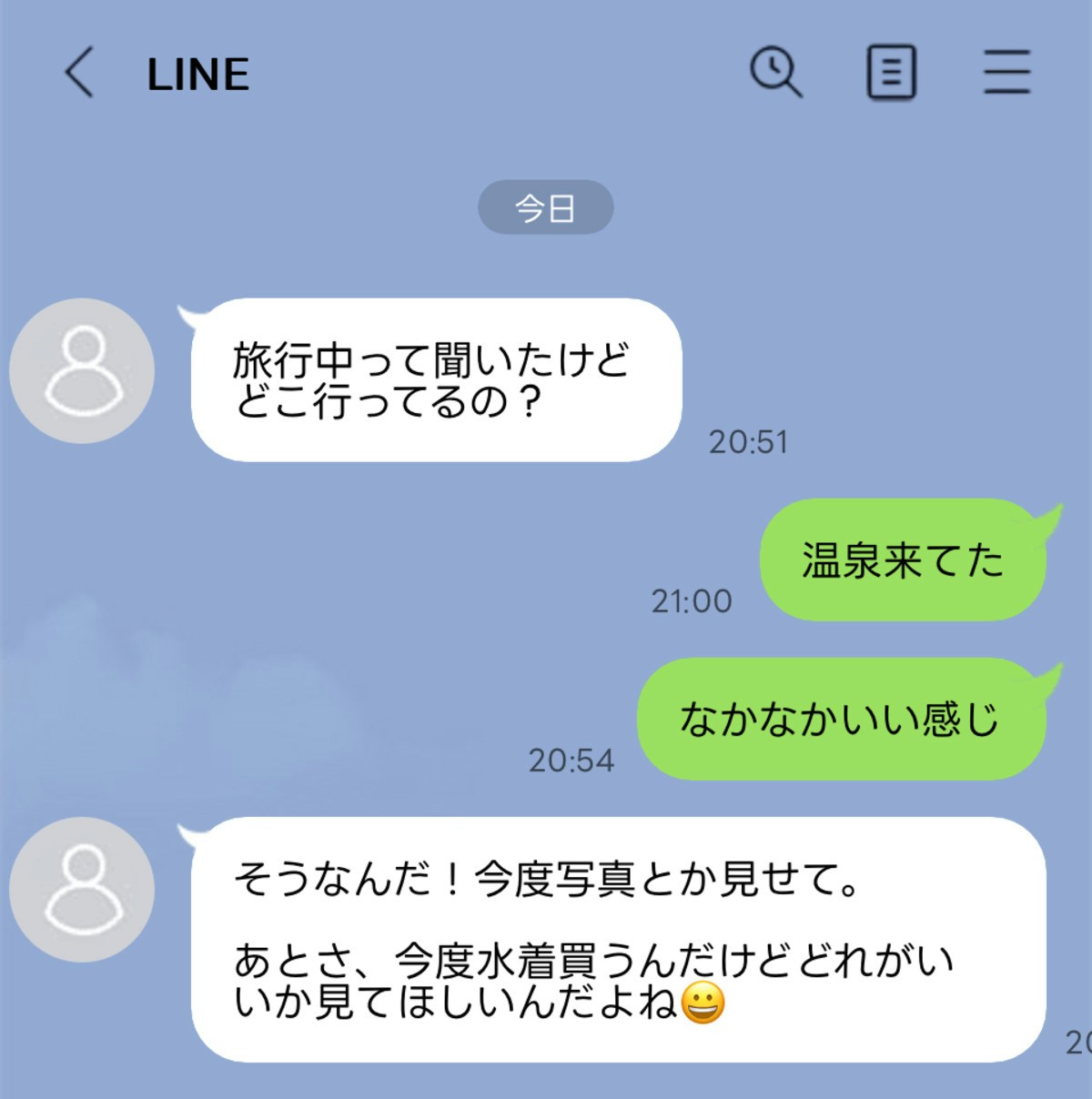Image resolution: width=1092 pixels, height=1099 pixels.
Task: Open the notes icon in header
Action: pyautogui.click(x=890, y=73)
